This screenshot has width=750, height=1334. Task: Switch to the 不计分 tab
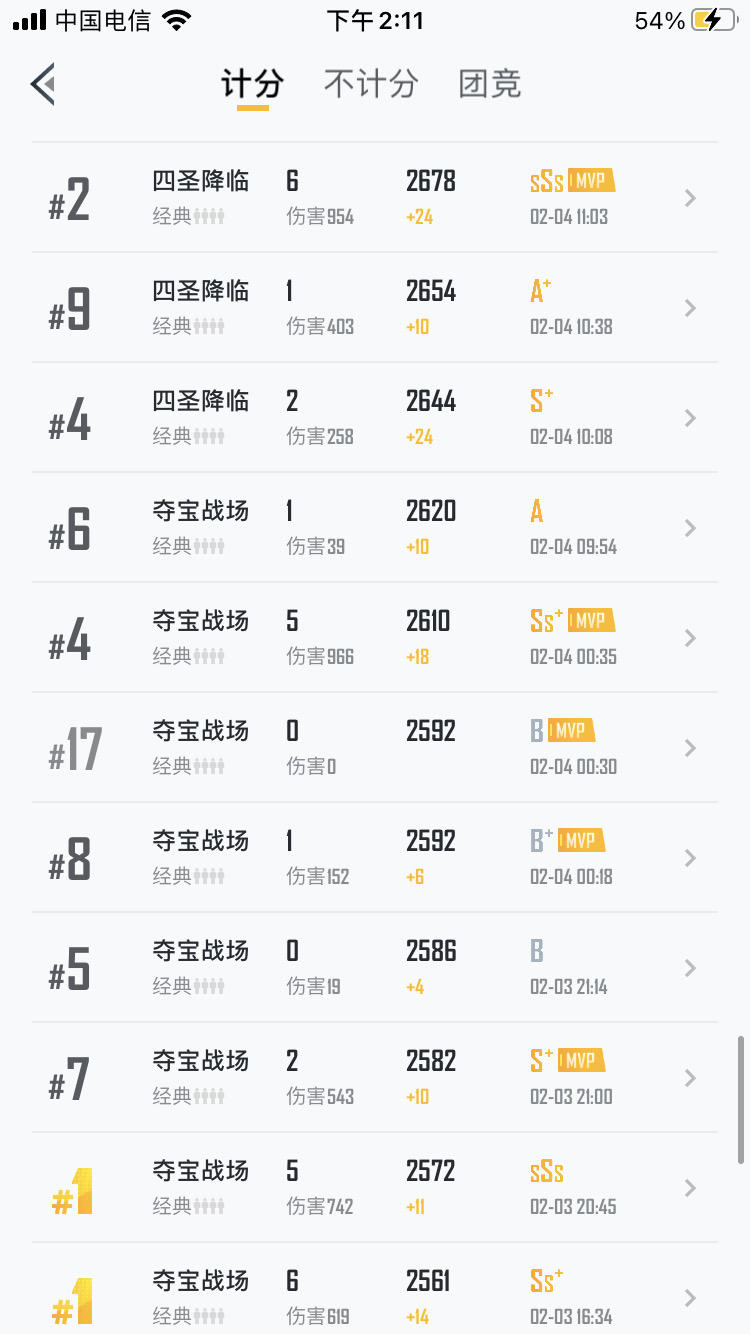(370, 84)
